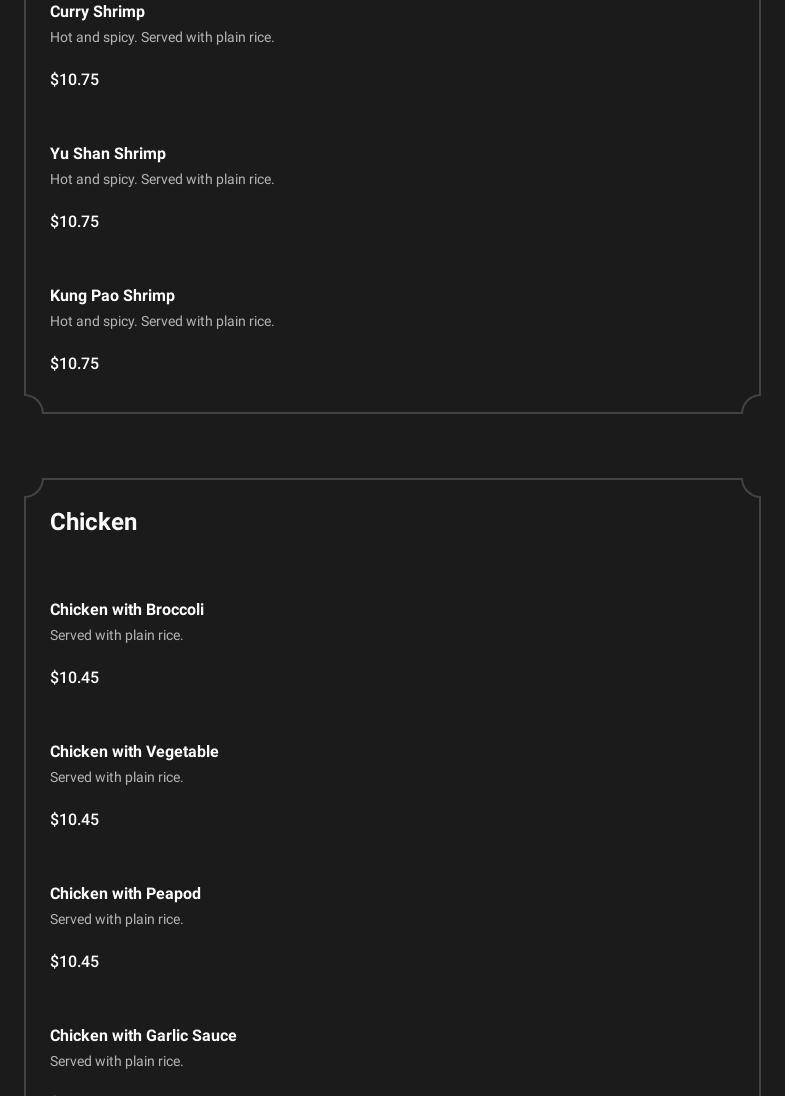Tap Chicken with Peapod dish
The image size is (785, 1096).
126,893
